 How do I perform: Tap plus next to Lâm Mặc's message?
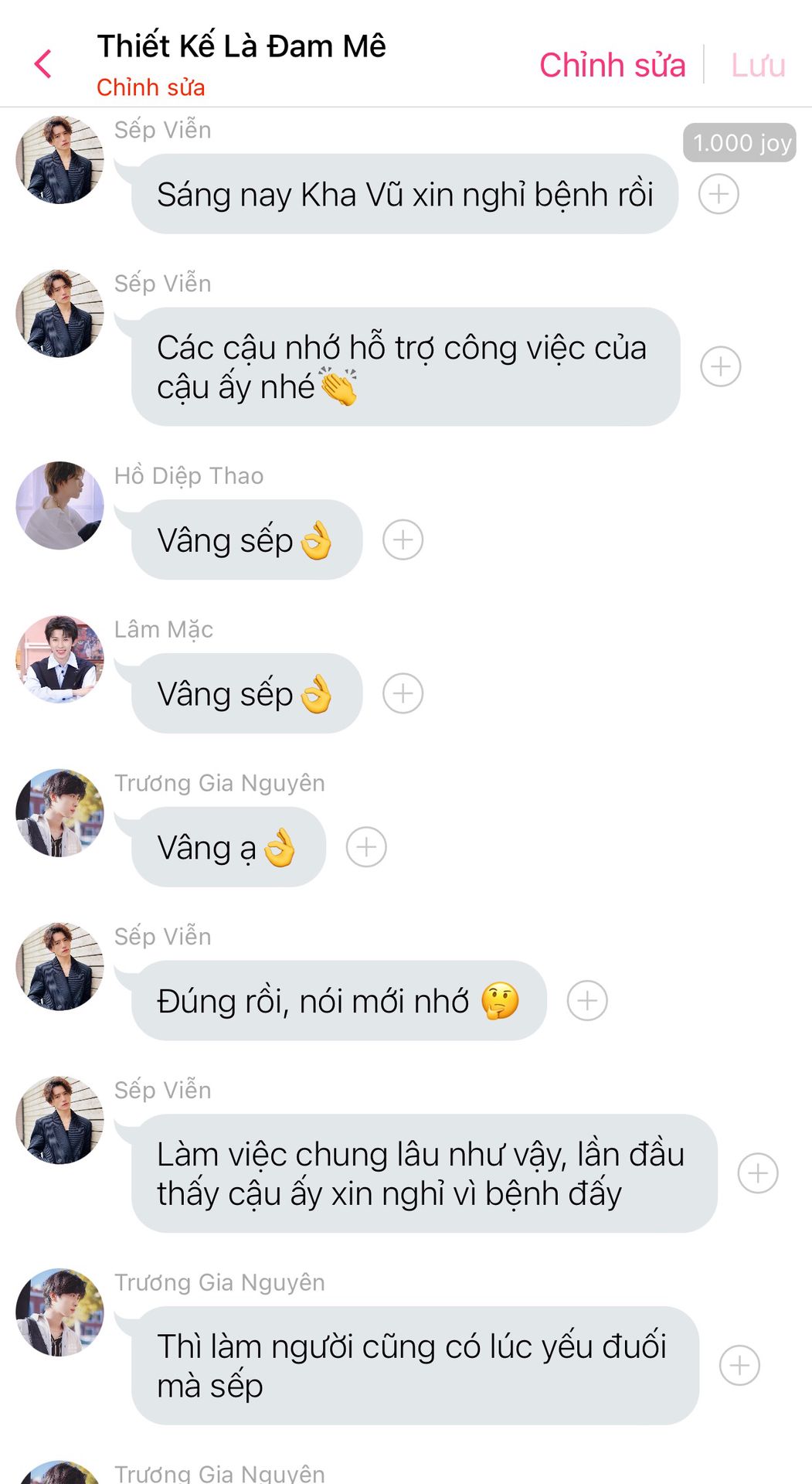click(403, 693)
